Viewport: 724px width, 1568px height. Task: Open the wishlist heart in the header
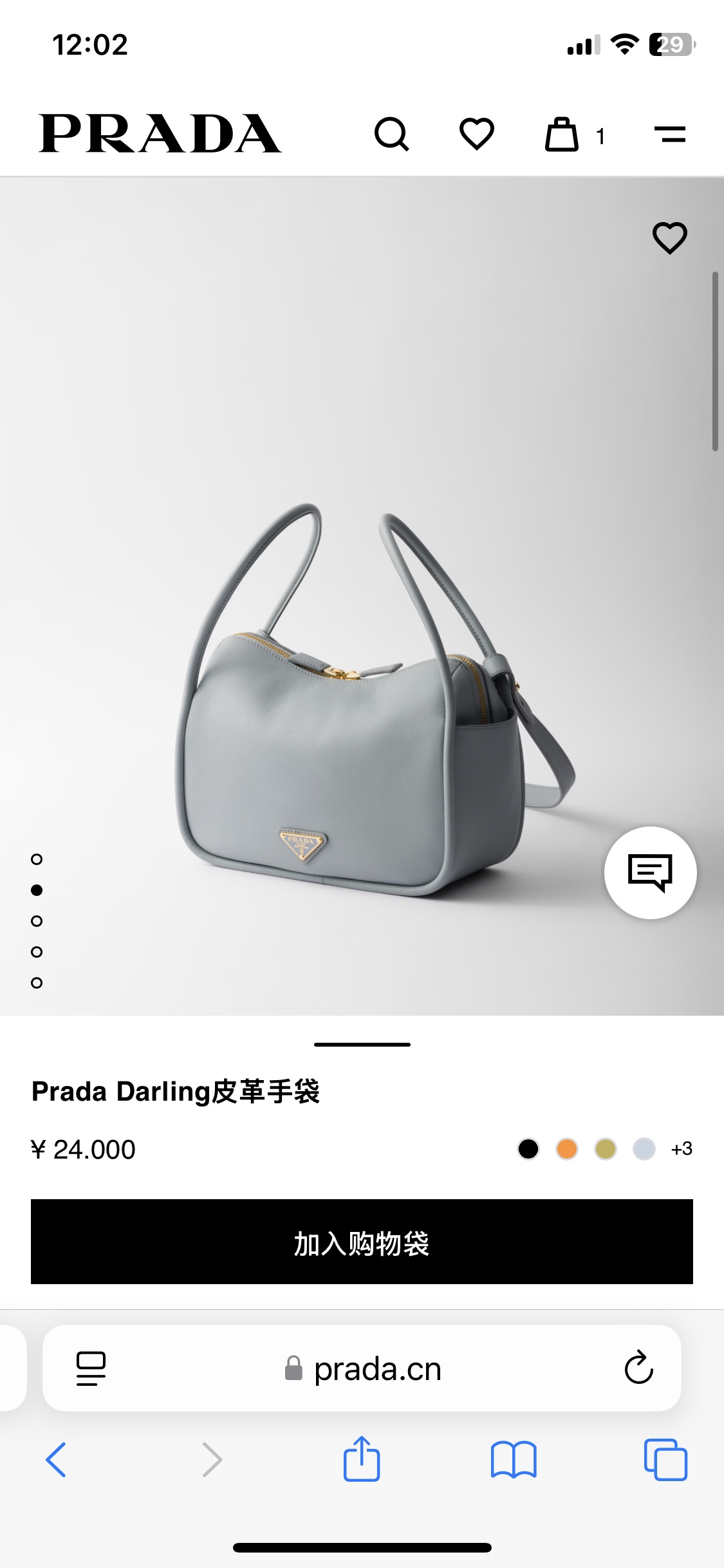476,135
